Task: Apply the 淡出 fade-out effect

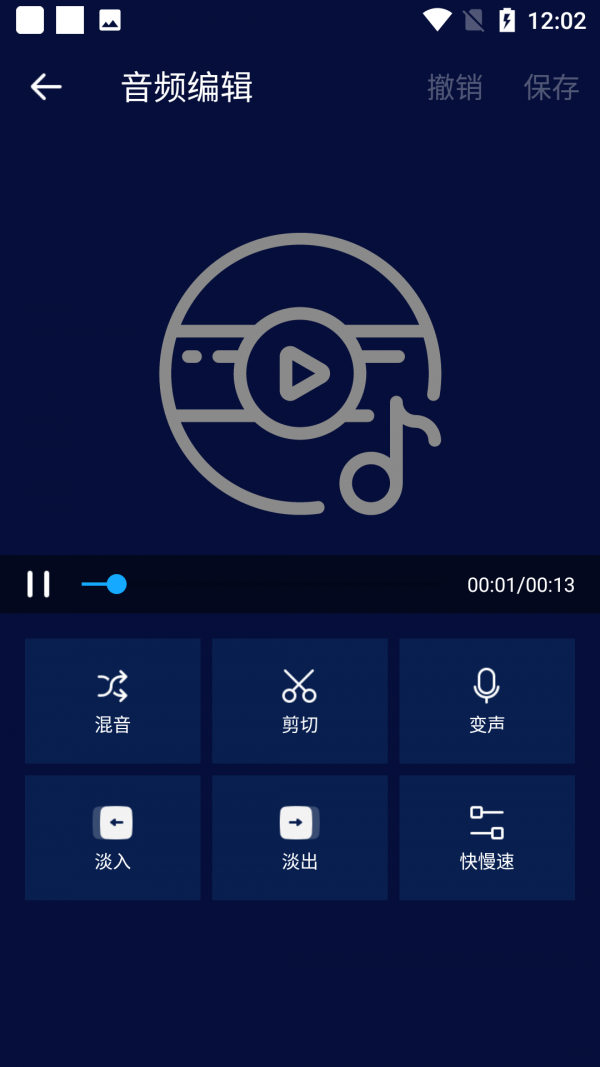Action: (x=300, y=837)
